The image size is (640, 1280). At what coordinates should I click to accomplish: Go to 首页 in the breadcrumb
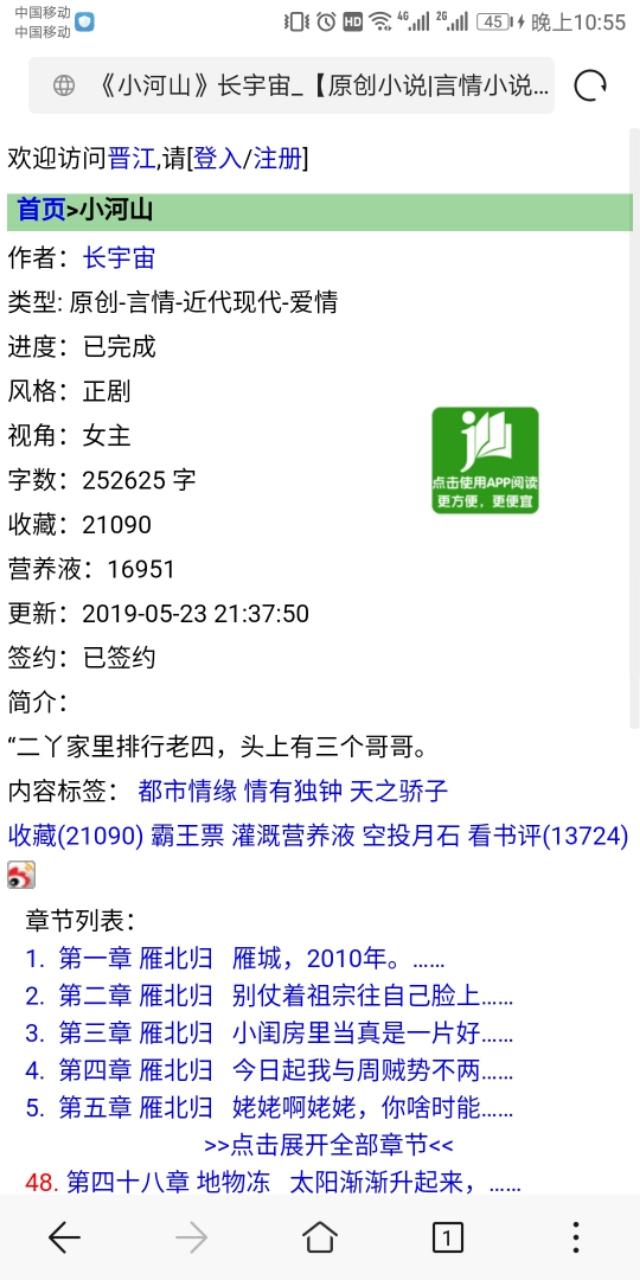click(x=41, y=211)
